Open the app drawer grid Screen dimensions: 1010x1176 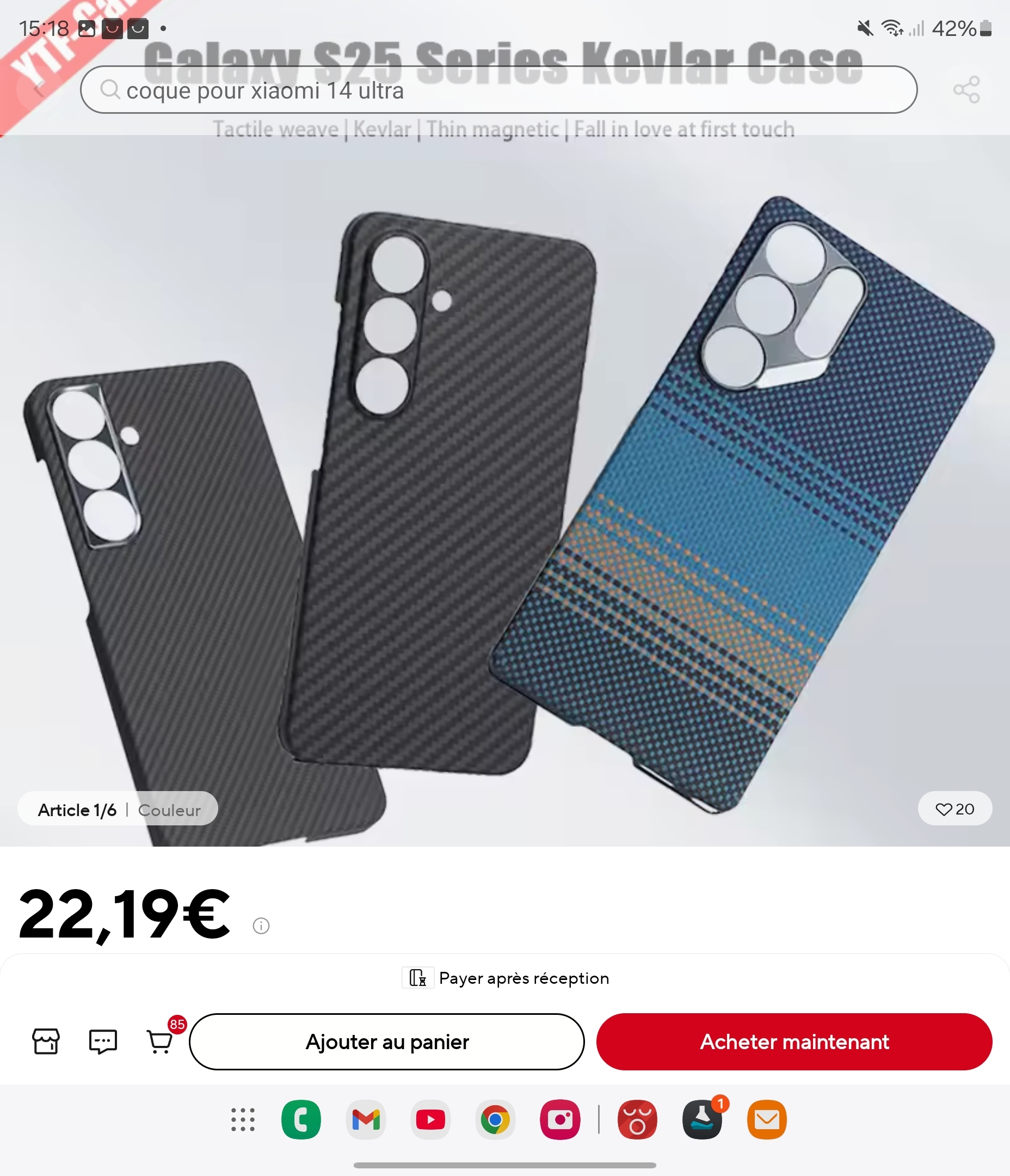point(243,1119)
